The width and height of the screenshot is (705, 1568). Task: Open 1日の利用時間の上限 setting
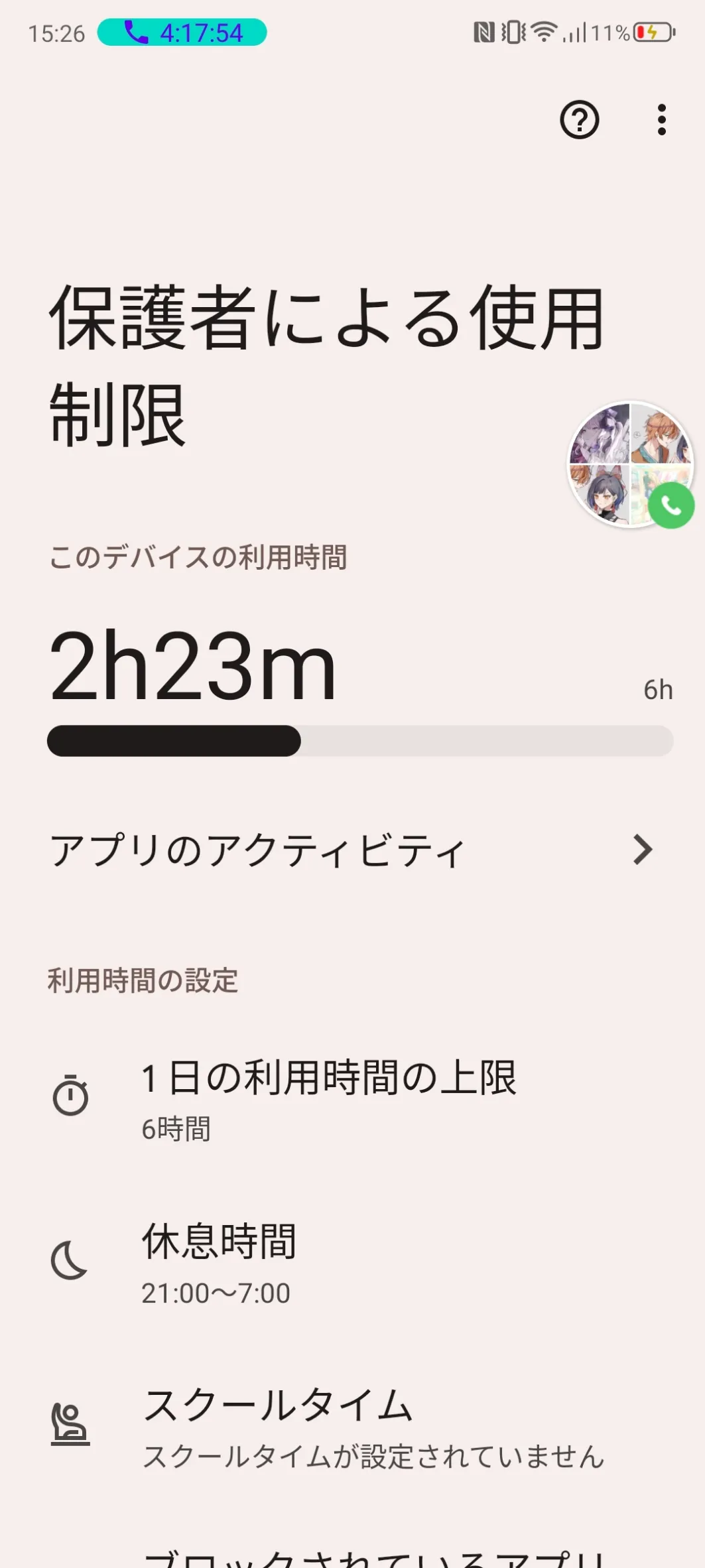coord(352,1098)
